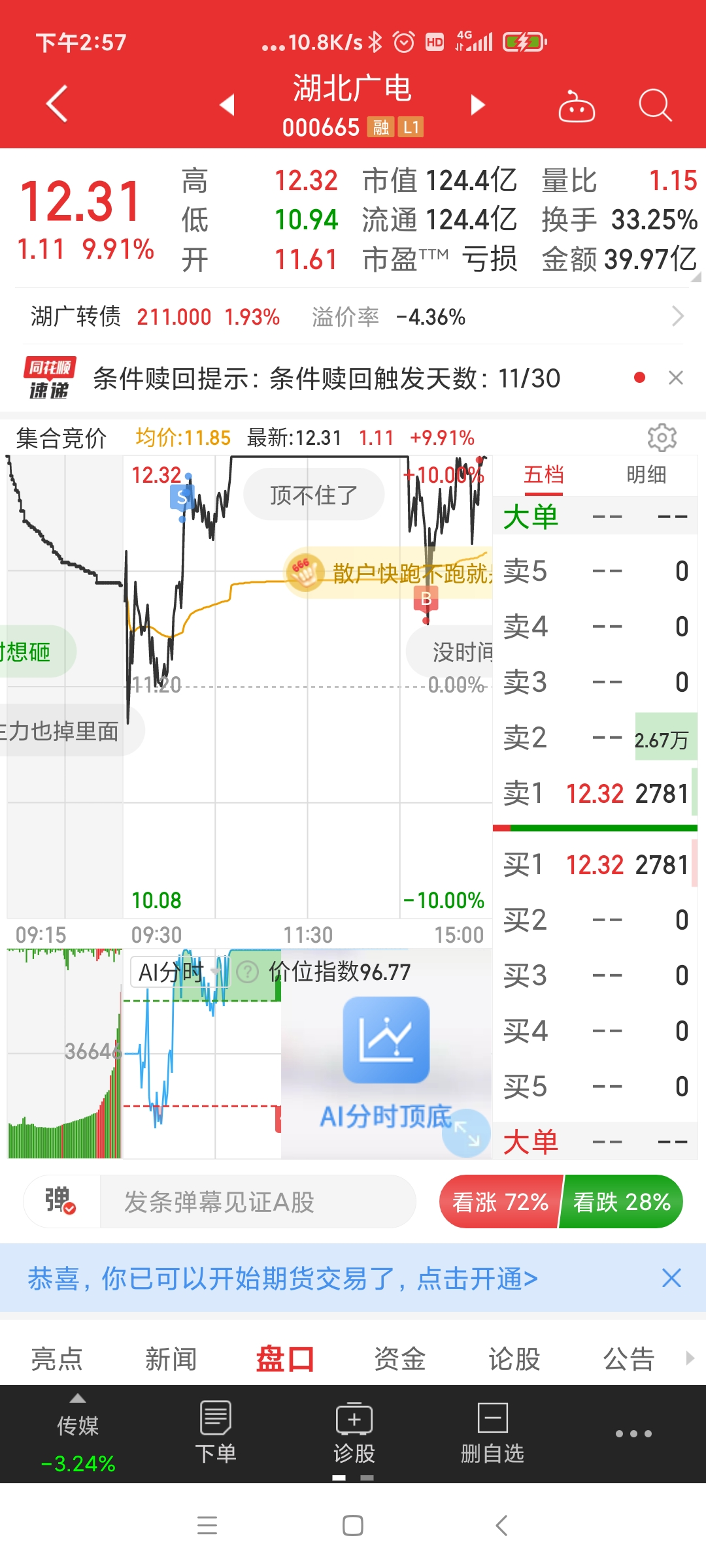Open the AI robot assistant
706x1568 pixels.
pyautogui.click(x=576, y=106)
